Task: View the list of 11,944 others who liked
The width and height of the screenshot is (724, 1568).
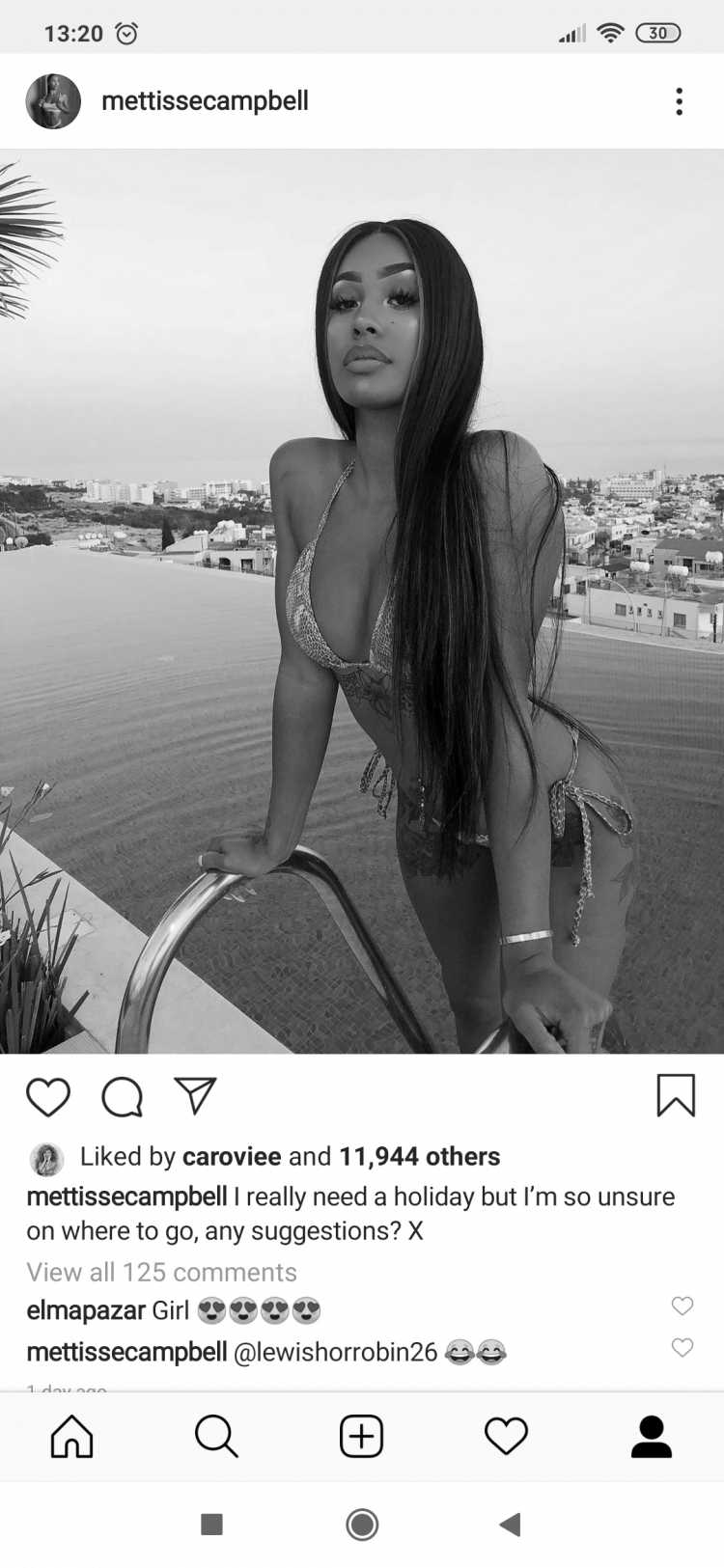Action: click(x=419, y=1156)
